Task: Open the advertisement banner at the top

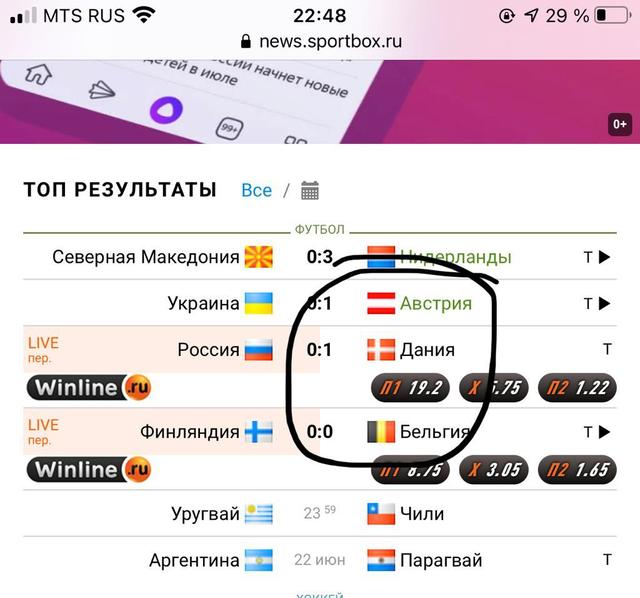Action: point(320,102)
